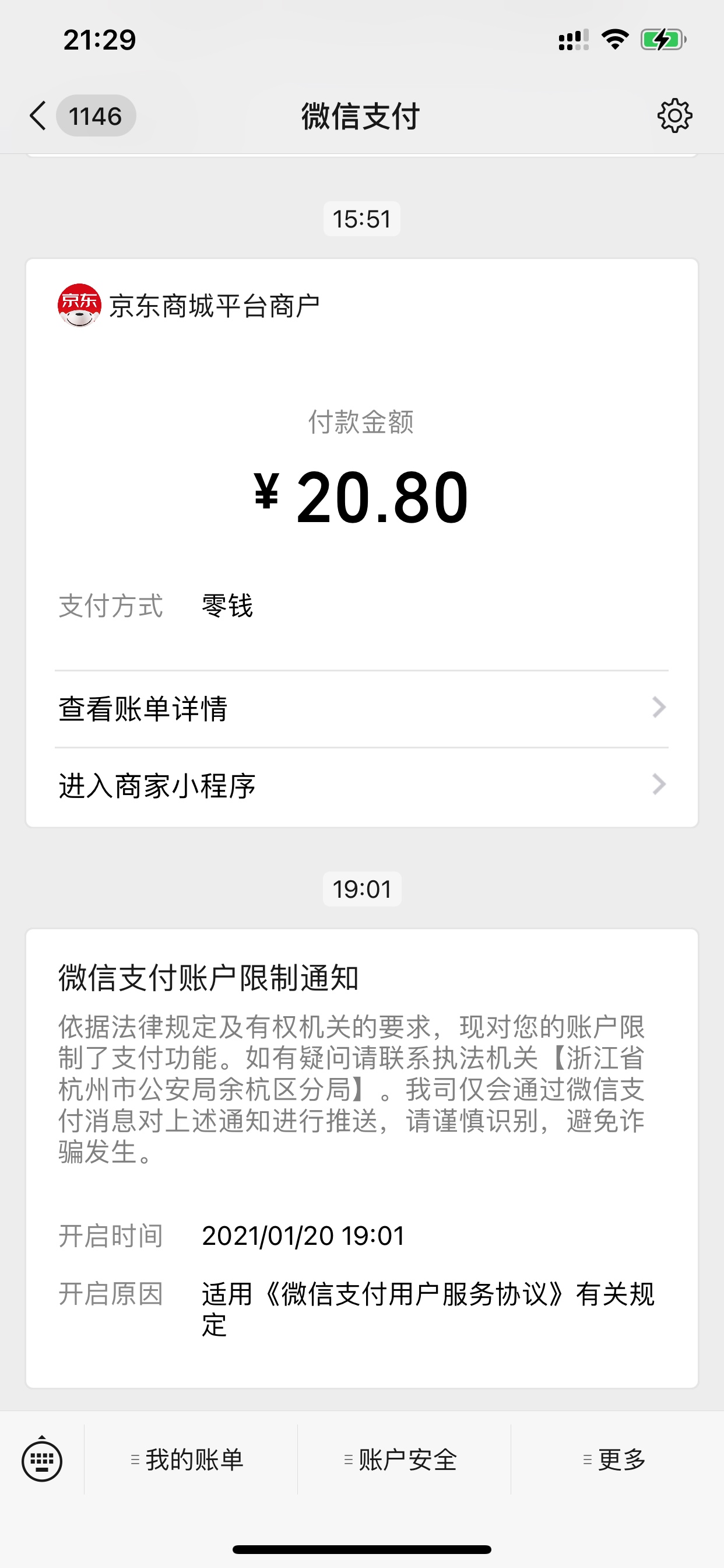The image size is (724, 1568).
Task: Enter the merchant mini program (进入商家小程序)
Action: click(x=362, y=786)
